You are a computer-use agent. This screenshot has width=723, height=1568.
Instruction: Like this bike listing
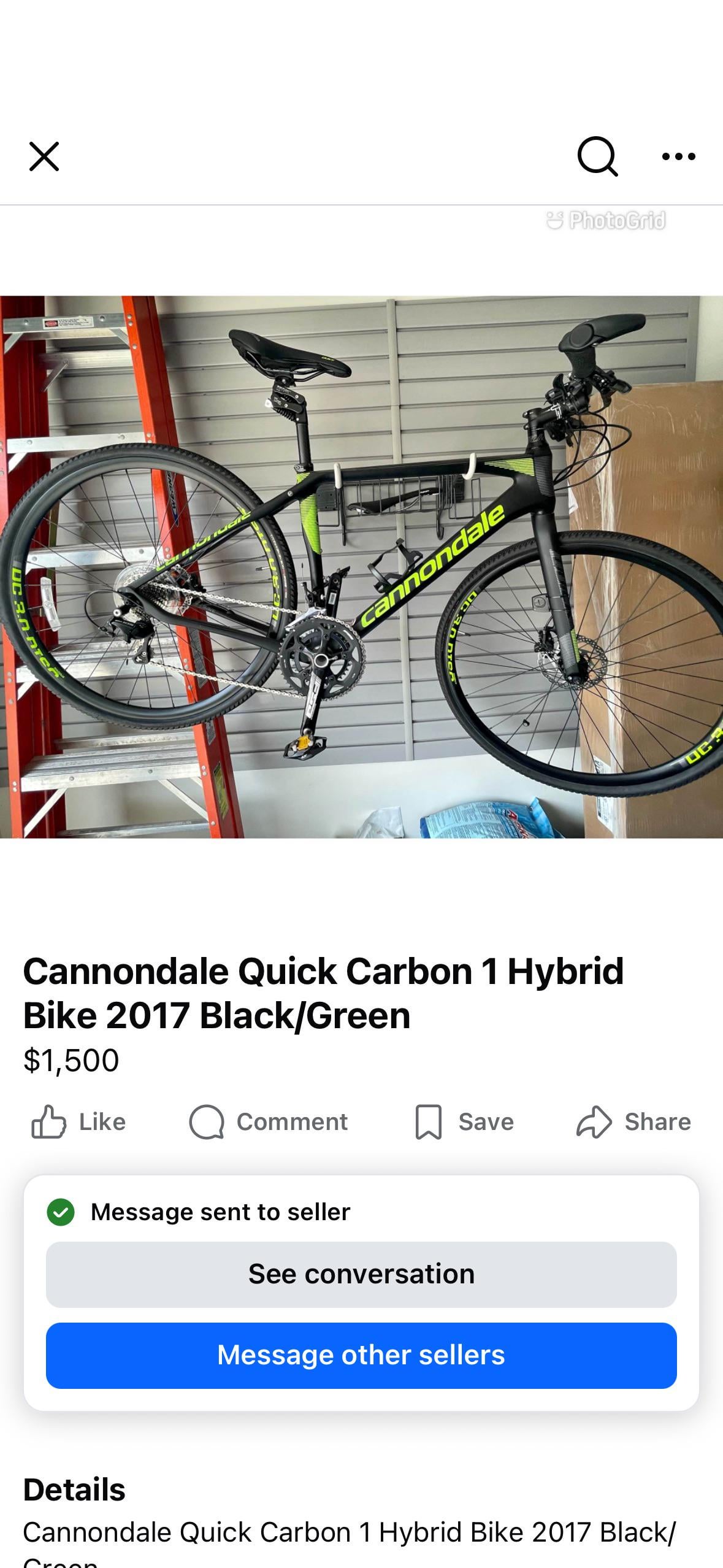pos(78,1122)
